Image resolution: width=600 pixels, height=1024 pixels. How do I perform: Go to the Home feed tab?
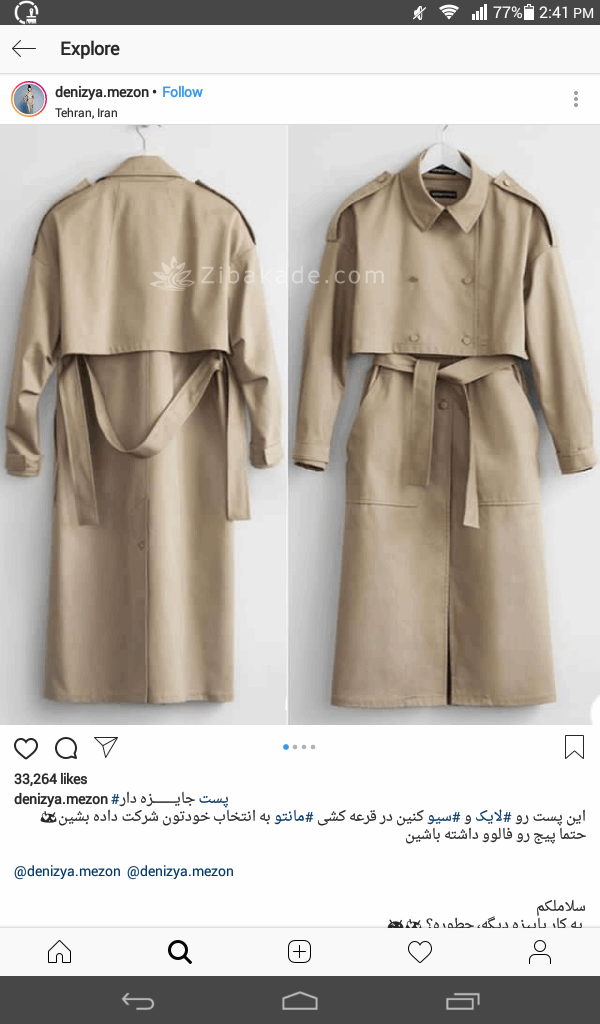click(x=60, y=952)
